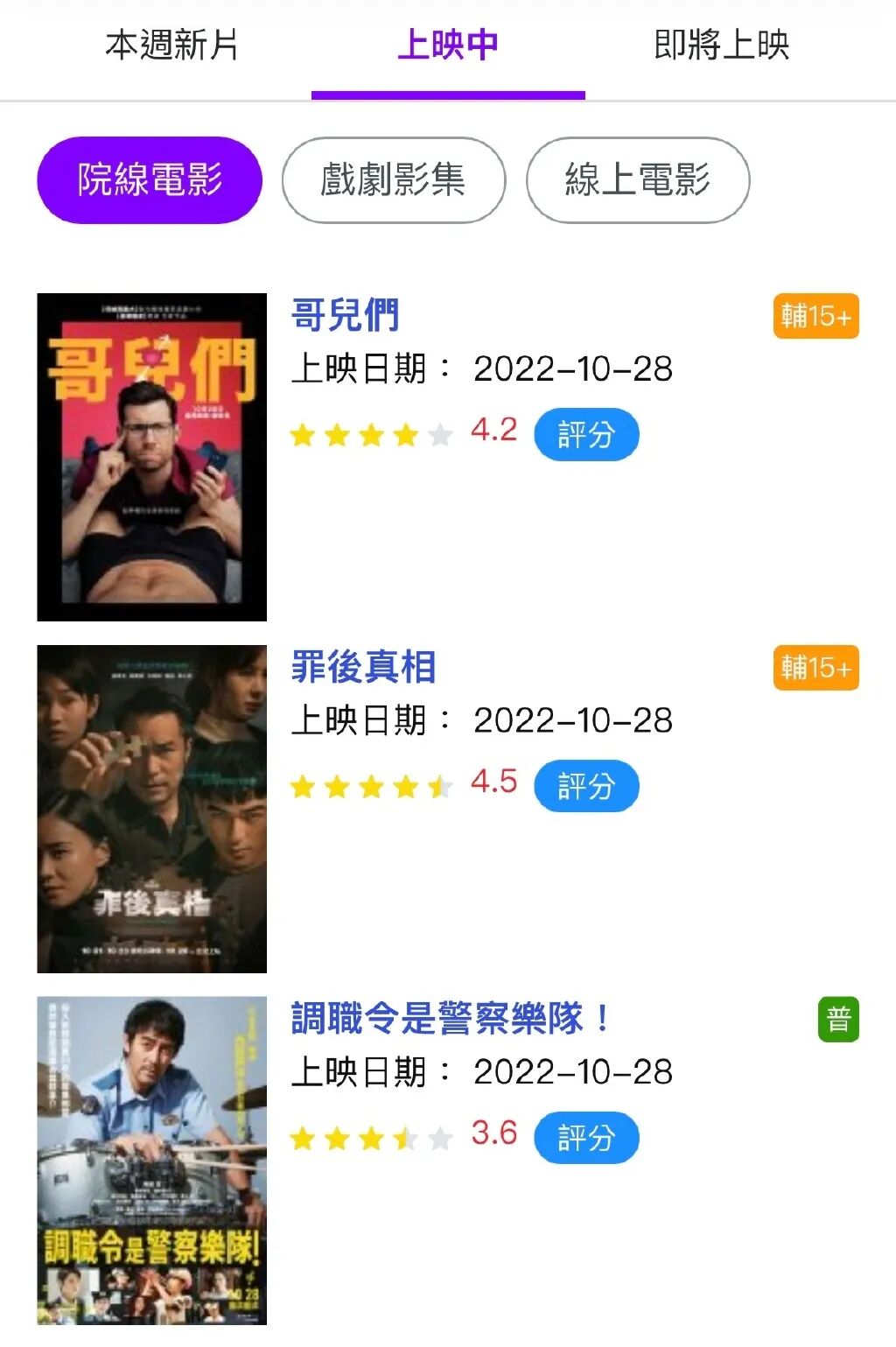Open the 調職令是警察樂隊！ poster

152,1161
